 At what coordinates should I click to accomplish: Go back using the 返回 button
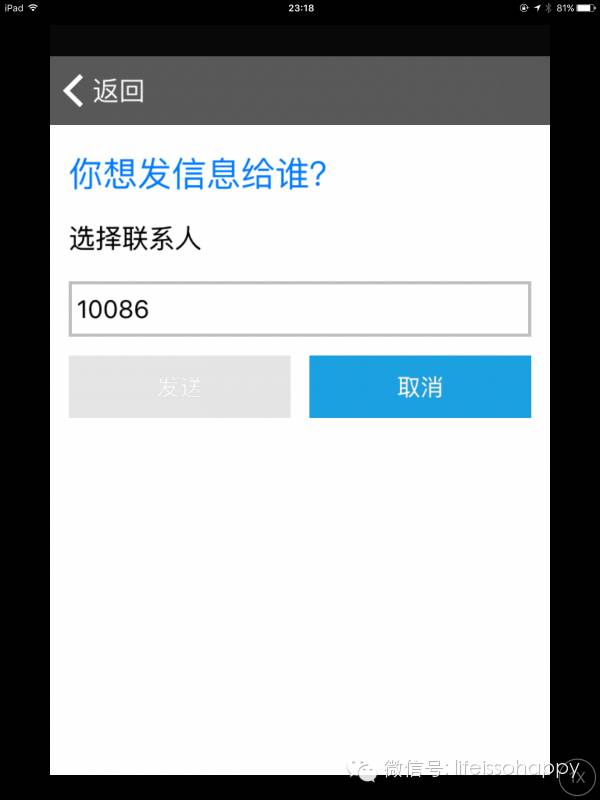[104, 91]
